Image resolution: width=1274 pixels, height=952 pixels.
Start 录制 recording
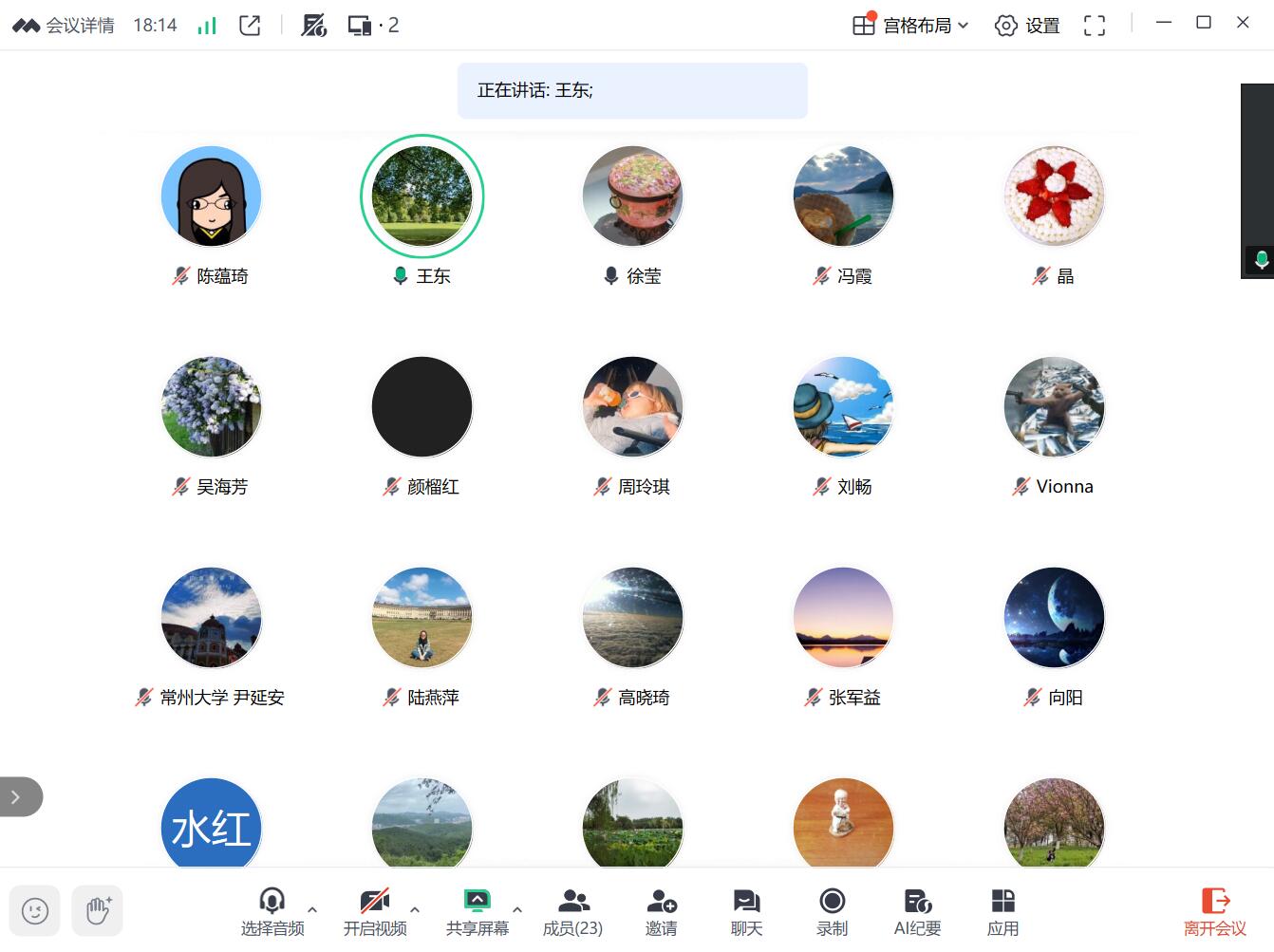coord(832,911)
